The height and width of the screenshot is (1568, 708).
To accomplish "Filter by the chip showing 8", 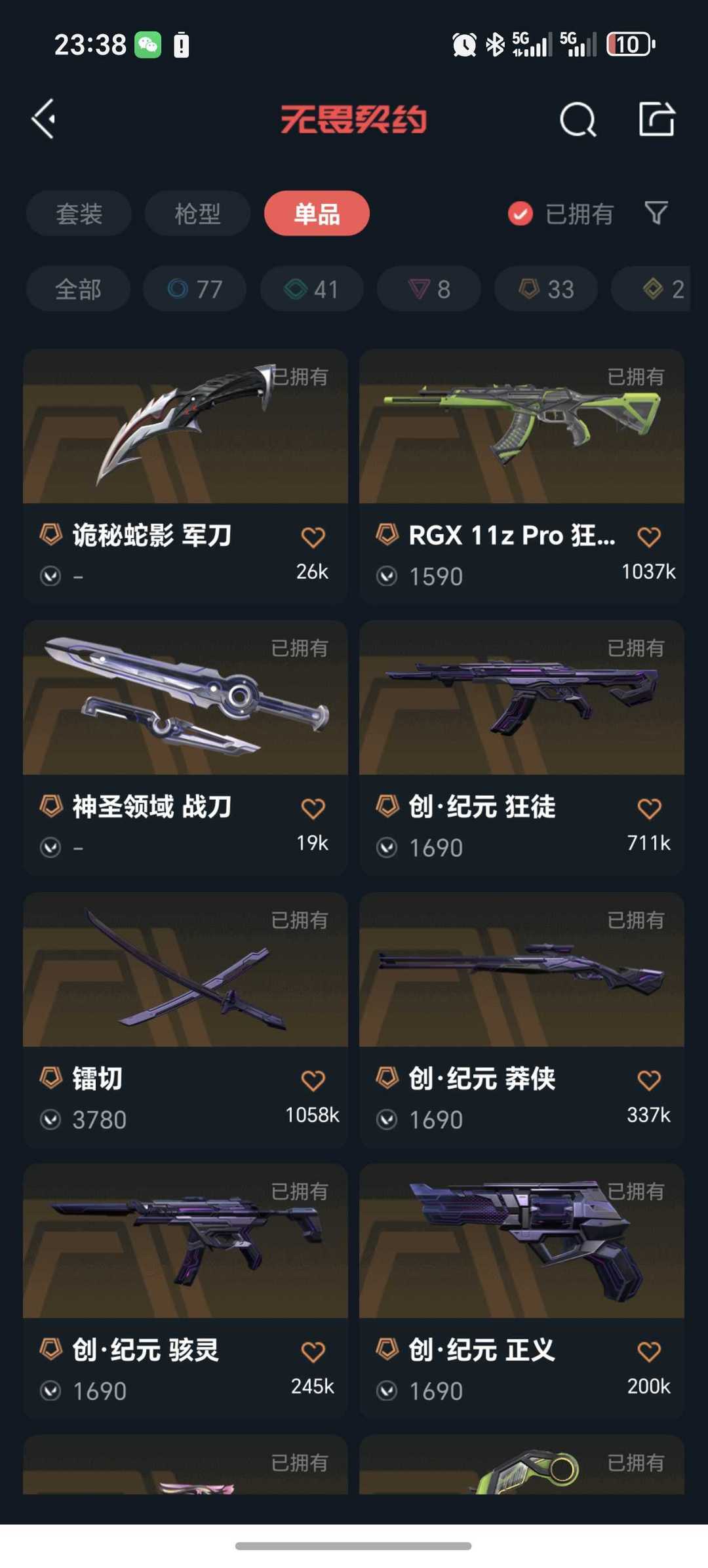I will click(x=429, y=289).
